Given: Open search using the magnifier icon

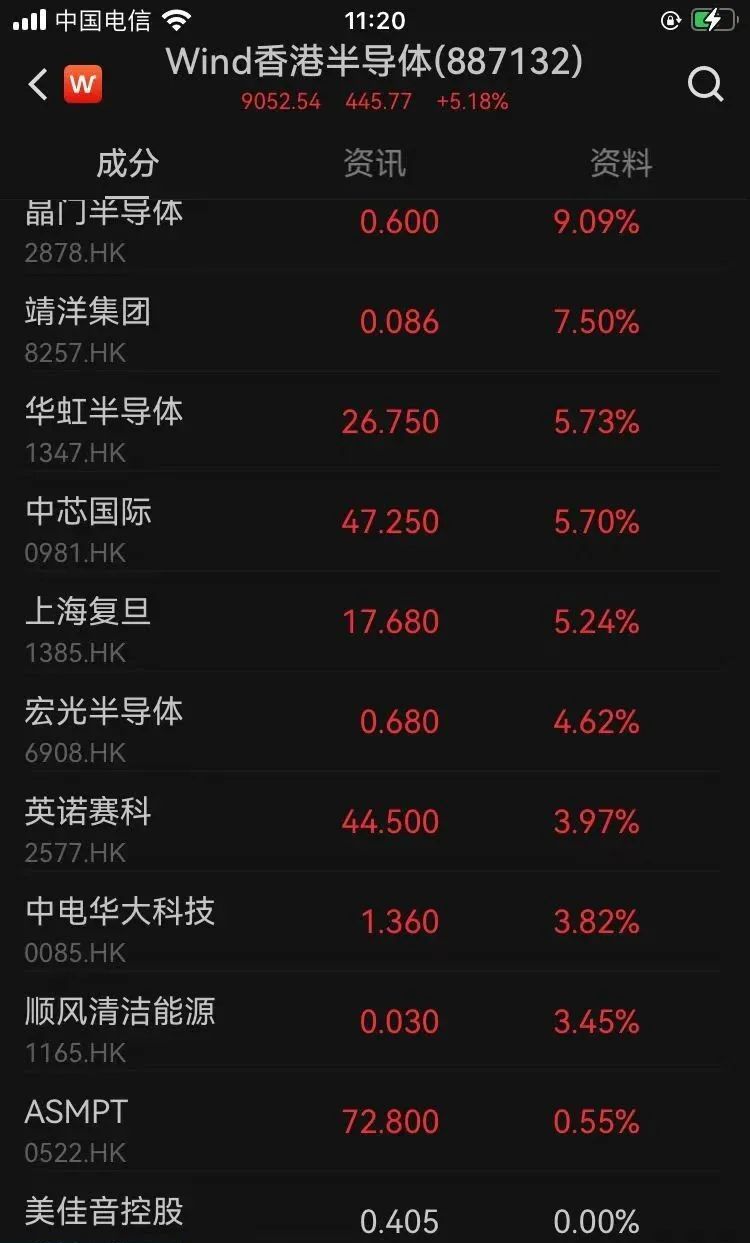Looking at the screenshot, I should click(x=707, y=84).
